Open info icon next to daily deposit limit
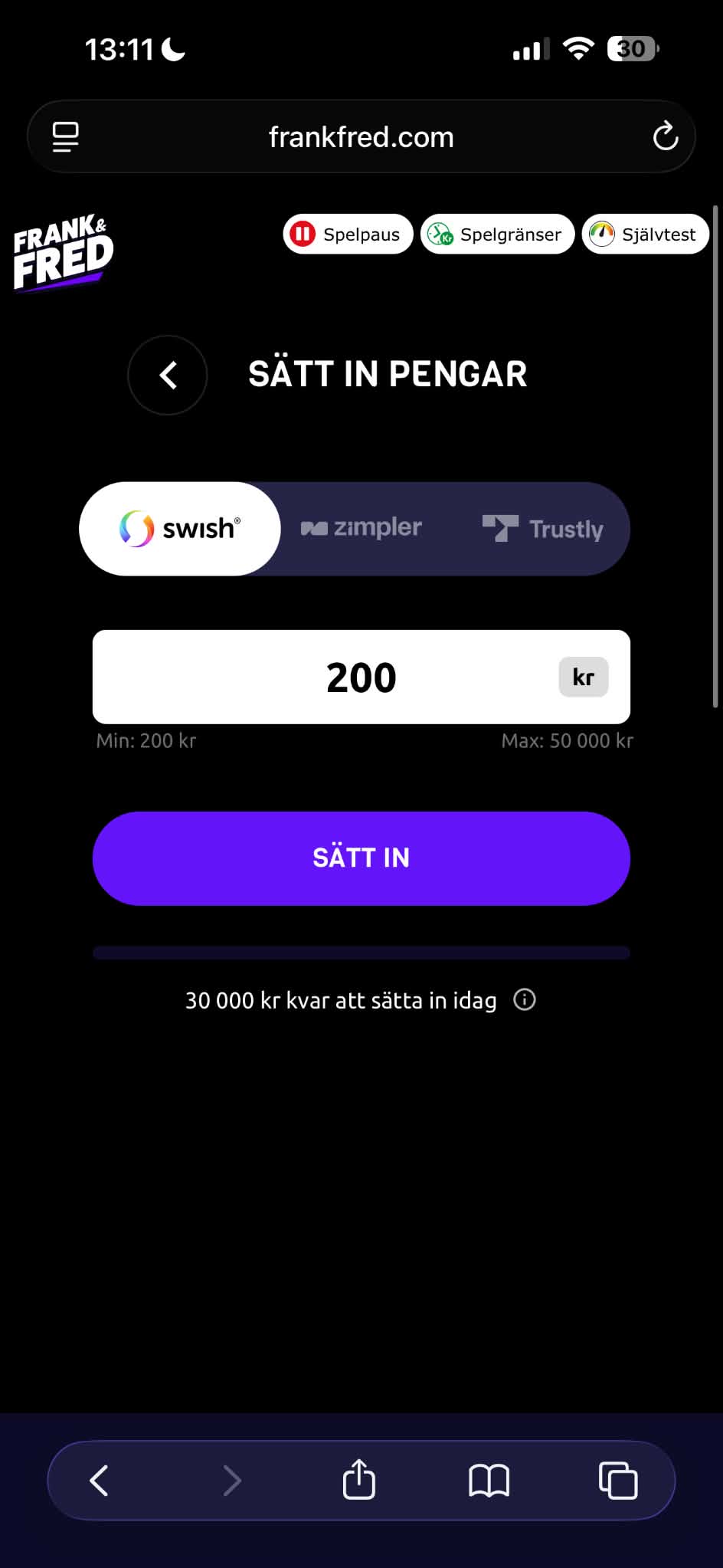Image resolution: width=723 pixels, height=1568 pixels. click(x=525, y=999)
